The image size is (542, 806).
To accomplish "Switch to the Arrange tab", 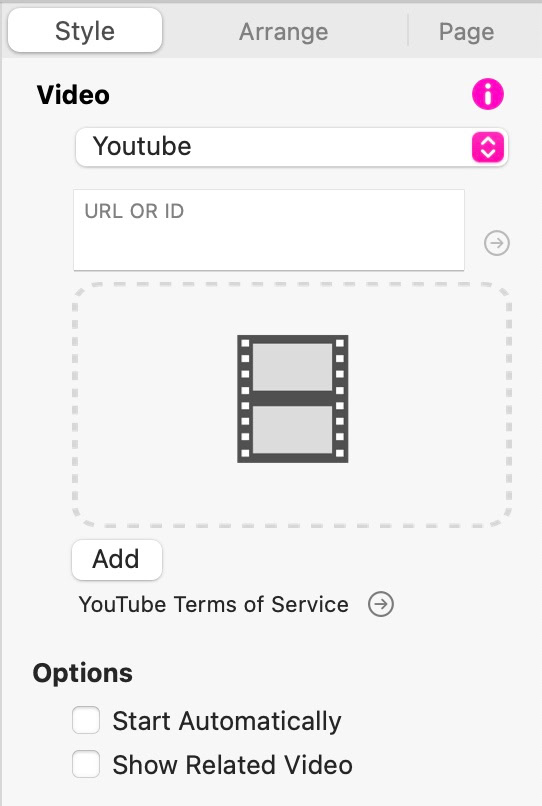I will pyautogui.click(x=283, y=32).
